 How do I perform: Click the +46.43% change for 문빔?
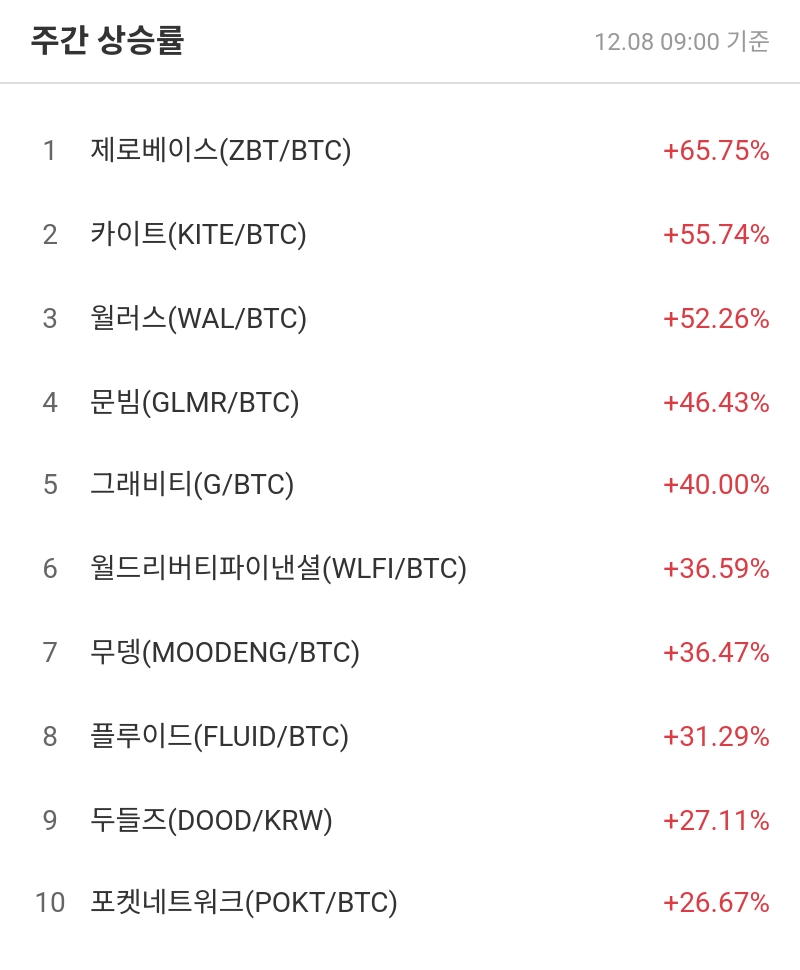(718, 402)
